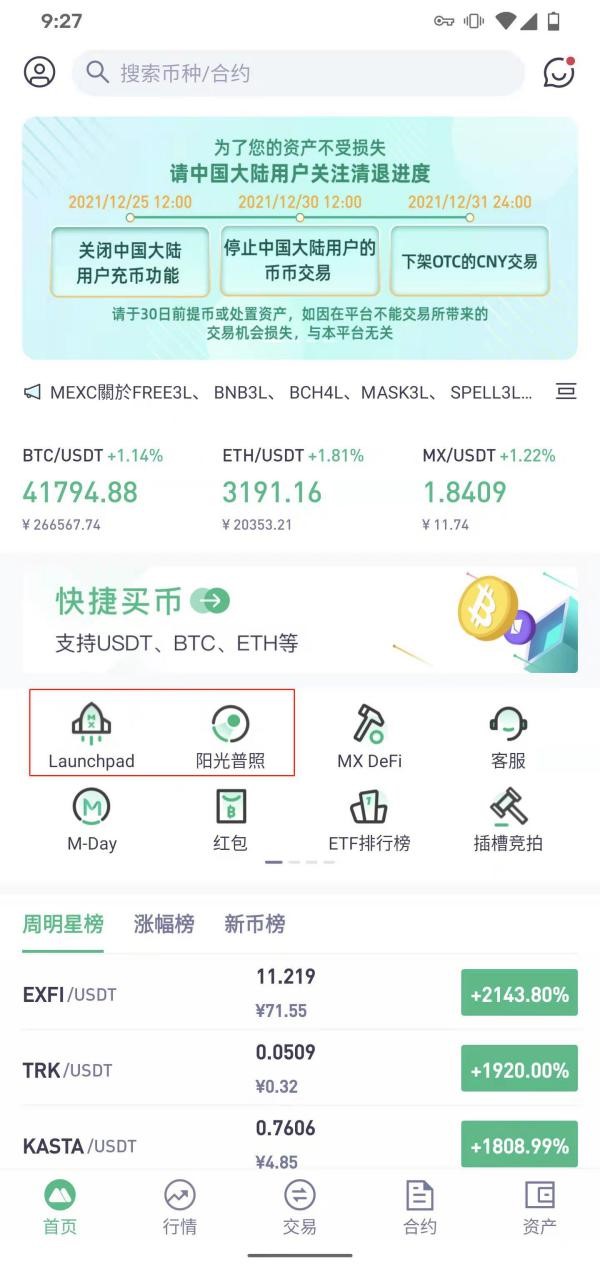Open ETF排行榜 ranking

(x=369, y=818)
